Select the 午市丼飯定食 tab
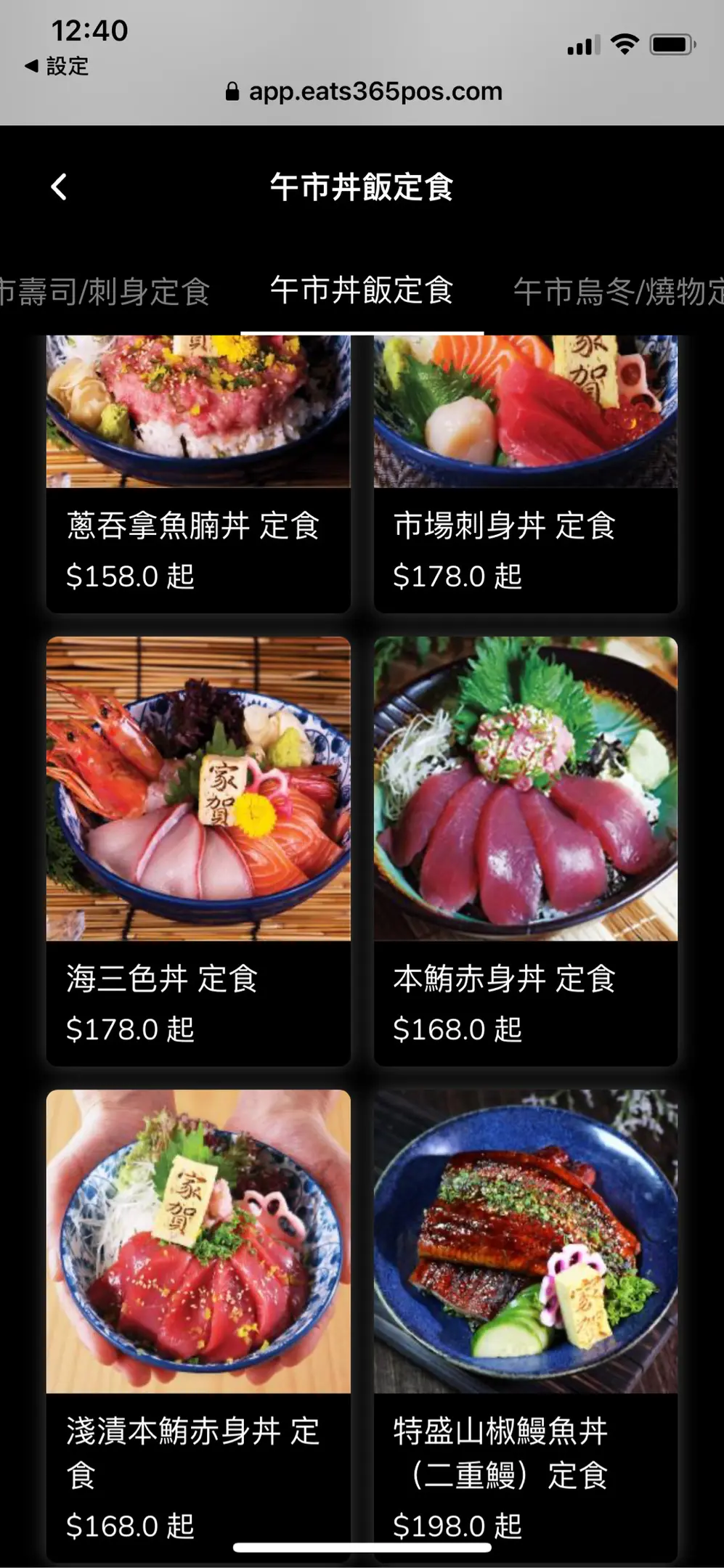724x1568 pixels. tap(362, 290)
